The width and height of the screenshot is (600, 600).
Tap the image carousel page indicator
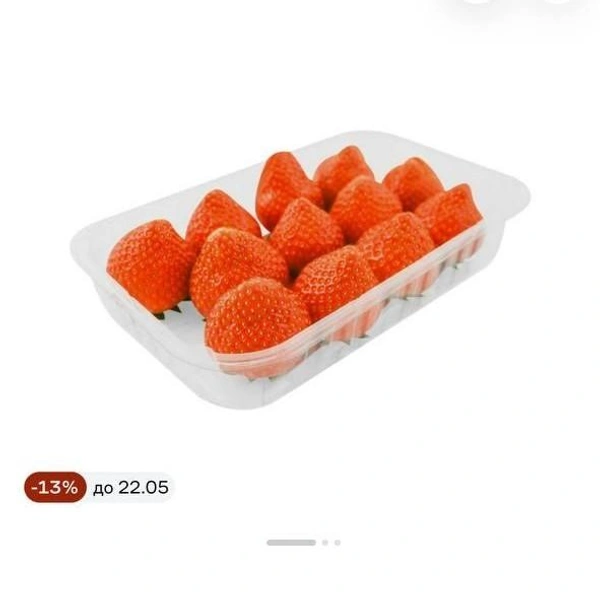304,542
